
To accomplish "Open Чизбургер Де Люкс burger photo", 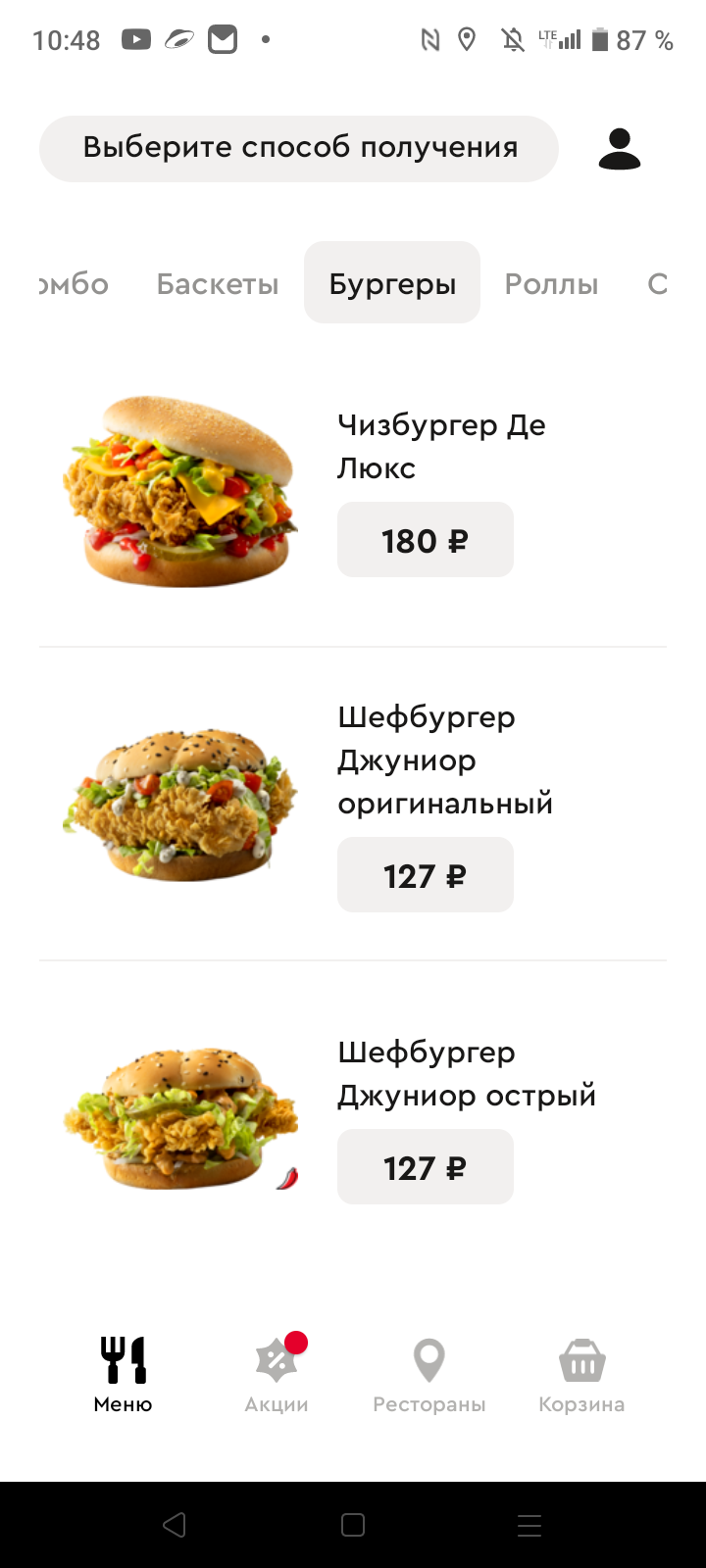I will [180, 492].
